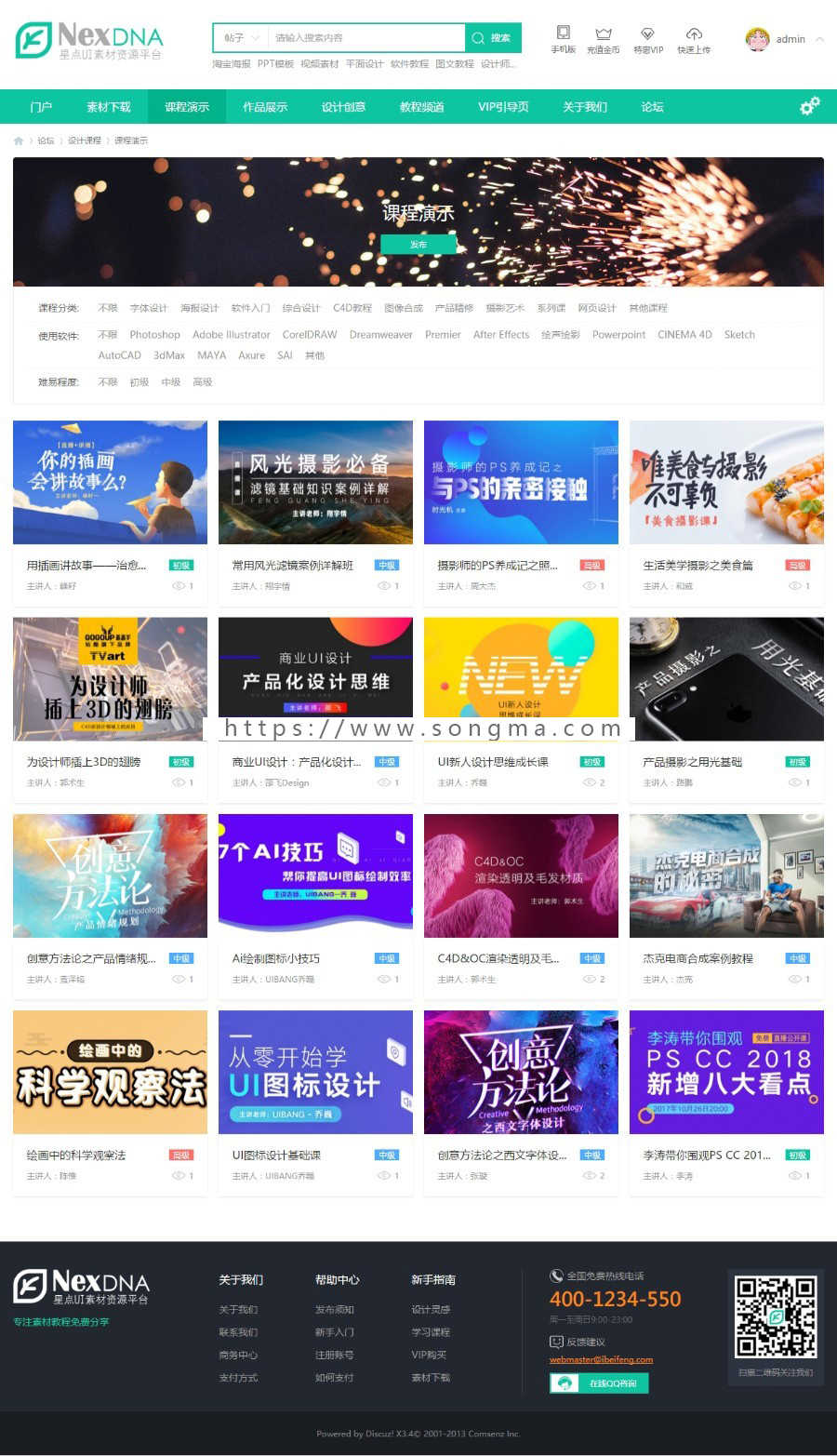Tap the green 搜索 search button
837x1456 pixels.
pyautogui.click(x=492, y=38)
